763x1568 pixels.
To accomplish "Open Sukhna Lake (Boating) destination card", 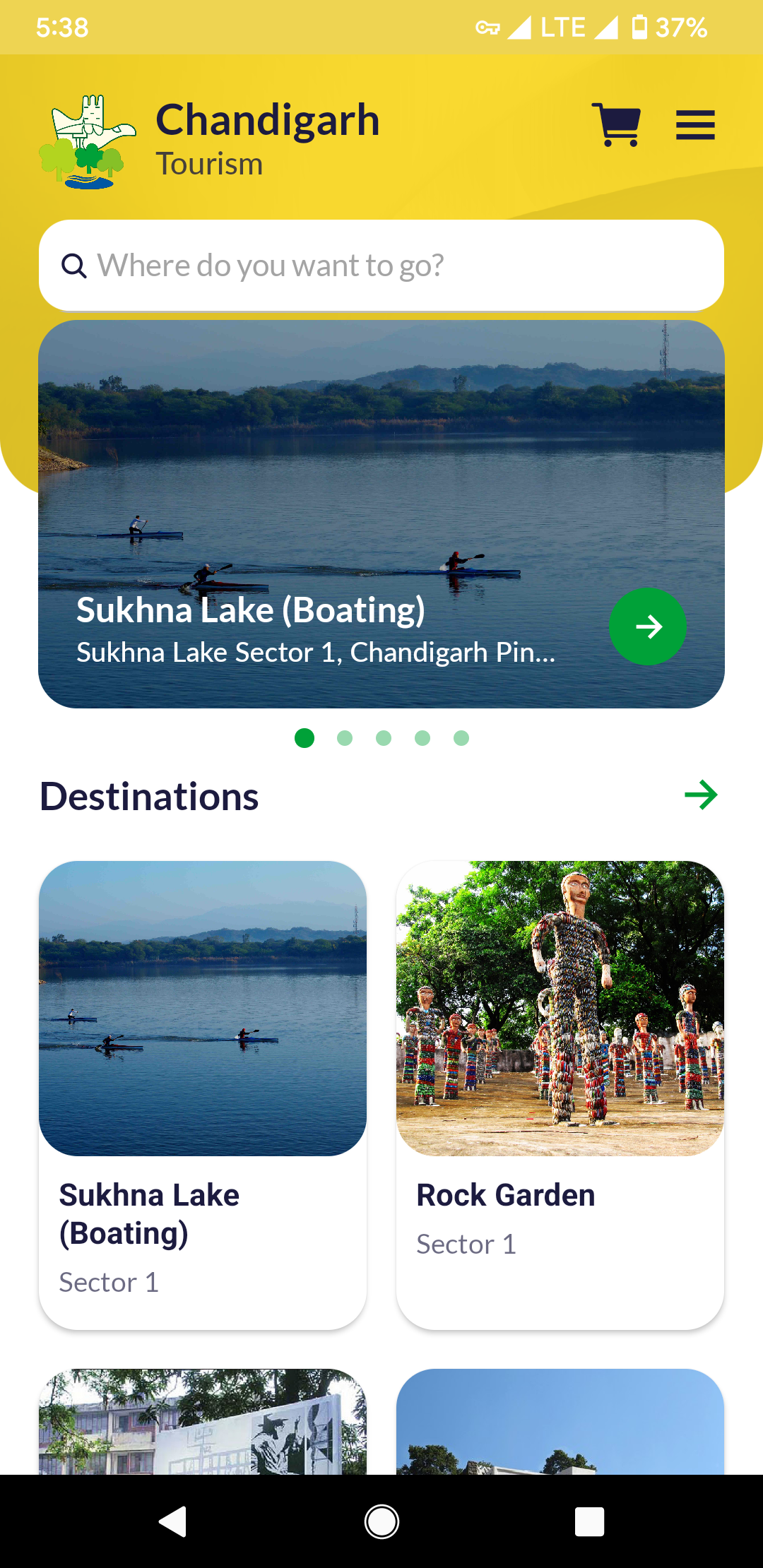I will tap(203, 1095).
